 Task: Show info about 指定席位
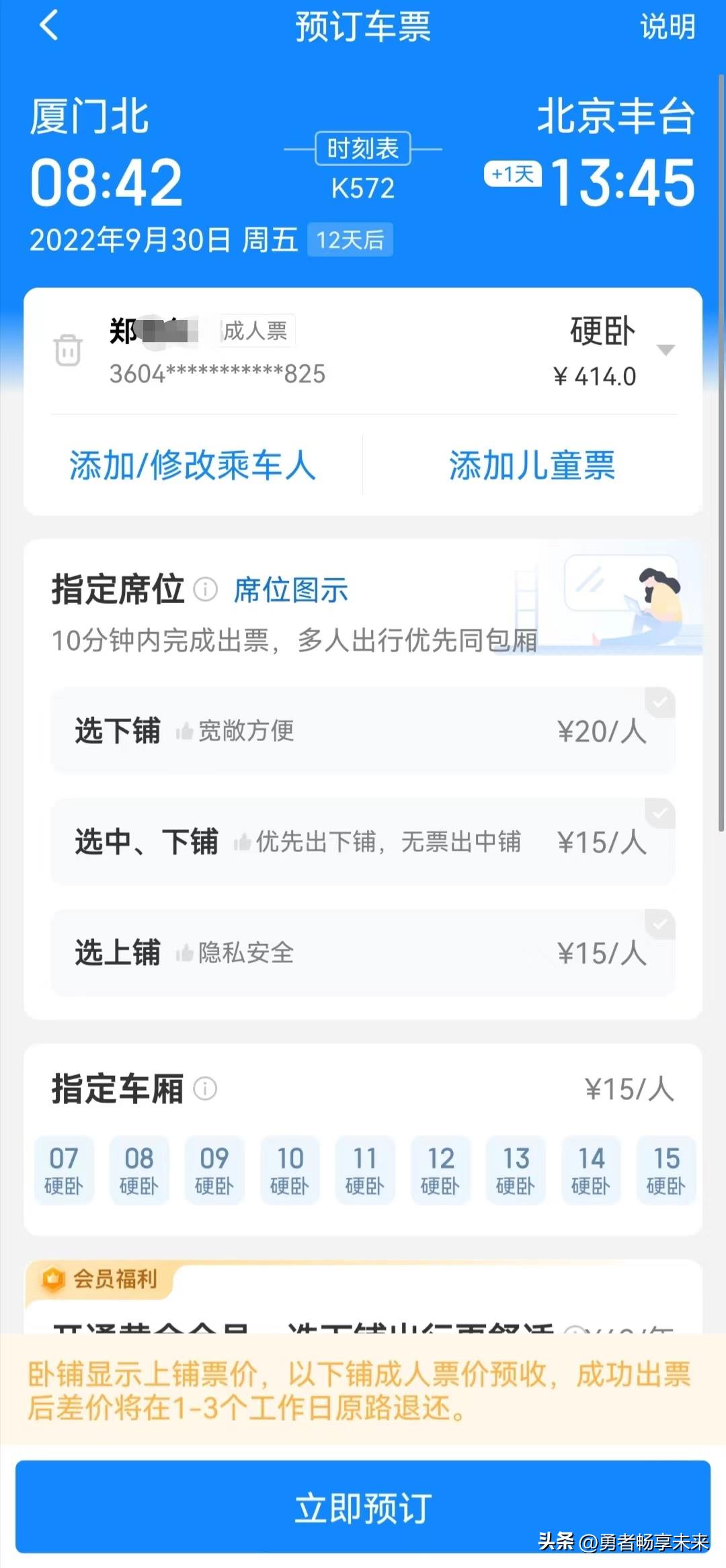pos(206,590)
